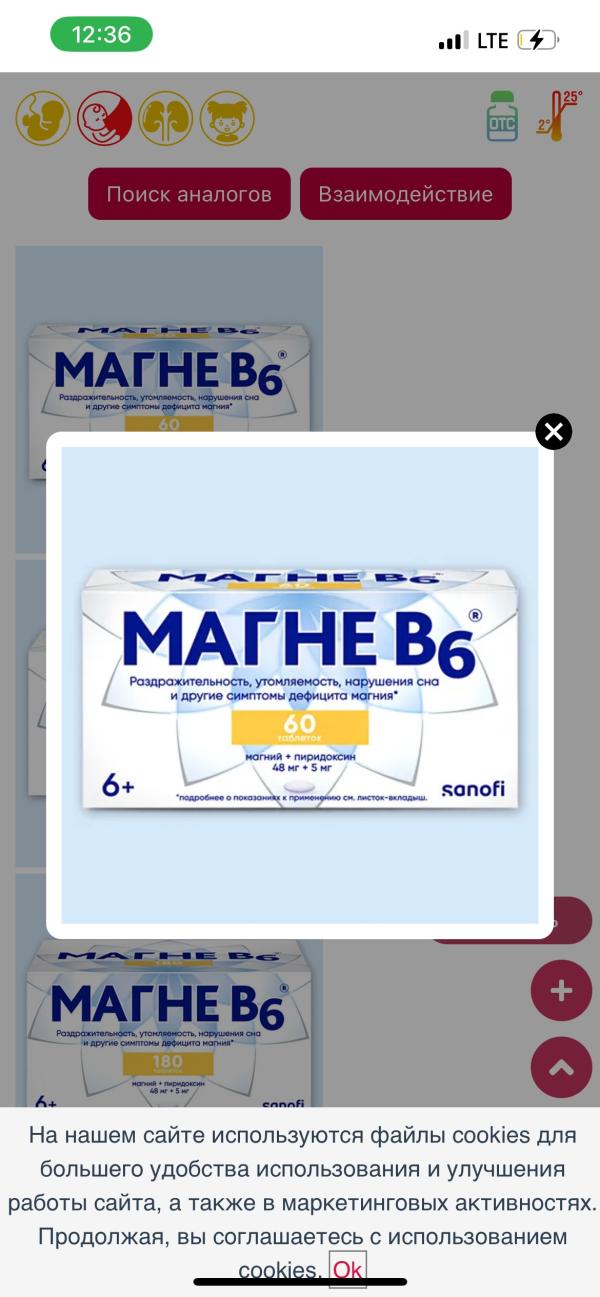Tap the round plus button
This screenshot has width=600, height=1297.
click(561, 990)
